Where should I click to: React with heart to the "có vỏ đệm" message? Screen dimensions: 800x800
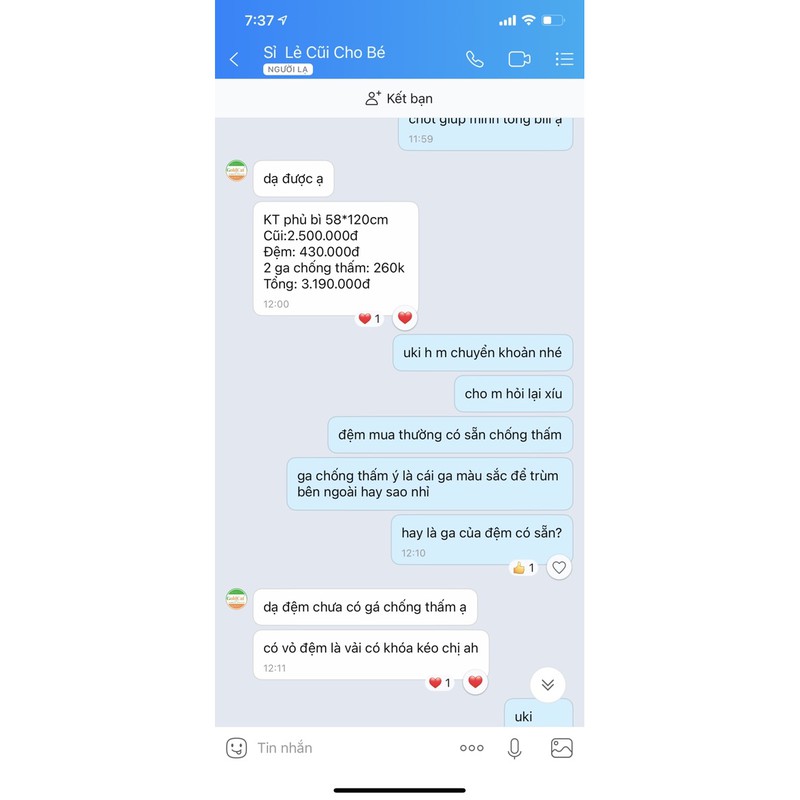tap(475, 682)
